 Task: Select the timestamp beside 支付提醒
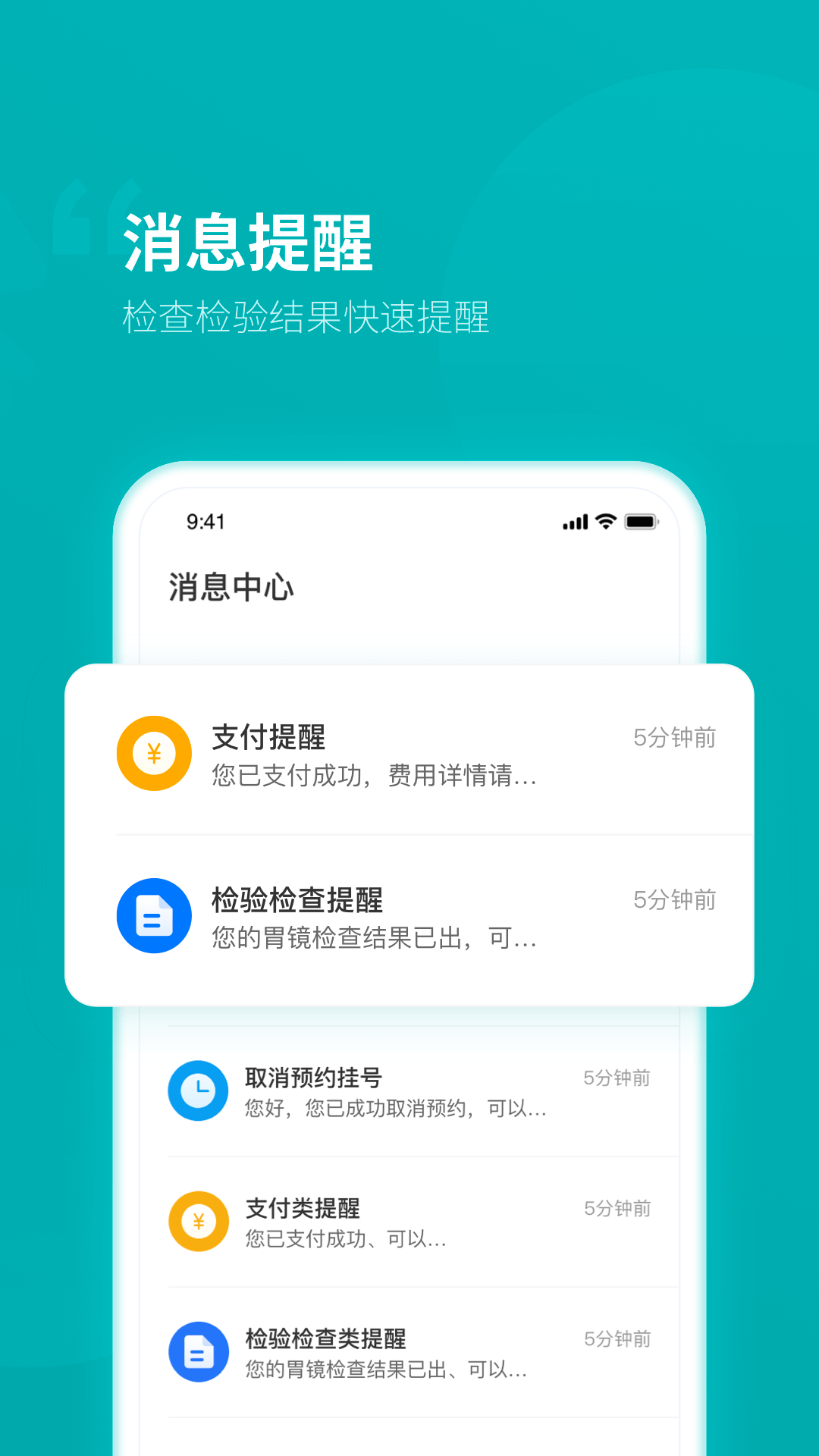tap(674, 737)
